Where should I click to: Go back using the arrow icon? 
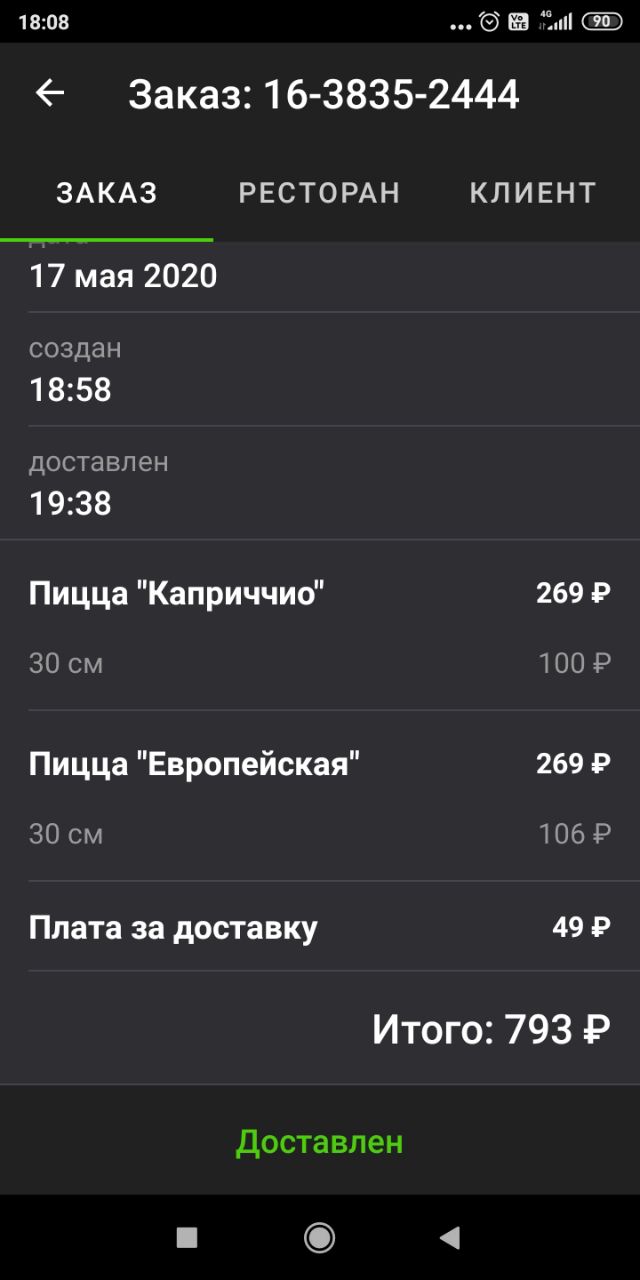pyautogui.click(x=50, y=93)
